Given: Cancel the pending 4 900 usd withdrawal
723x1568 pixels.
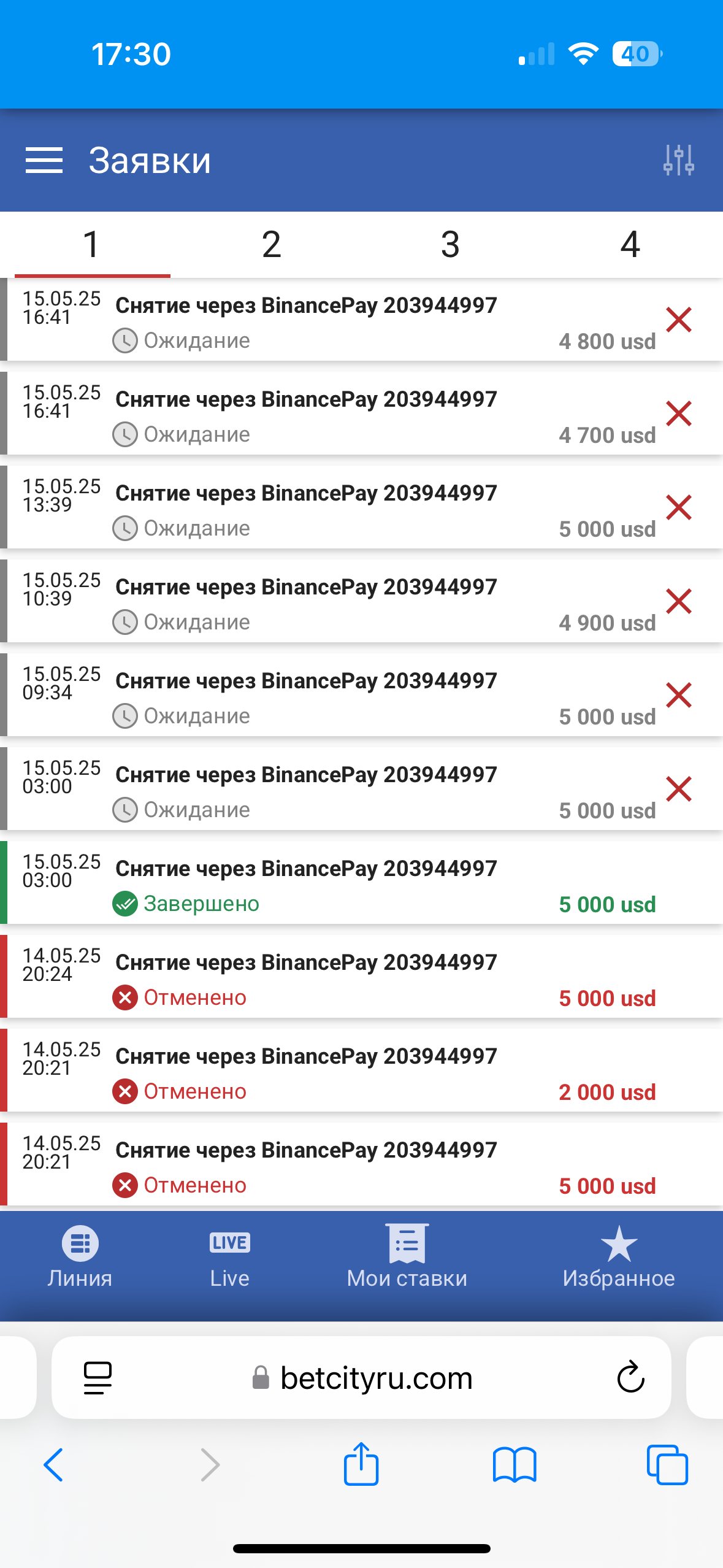Looking at the screenshot, I should coord(679,601).
